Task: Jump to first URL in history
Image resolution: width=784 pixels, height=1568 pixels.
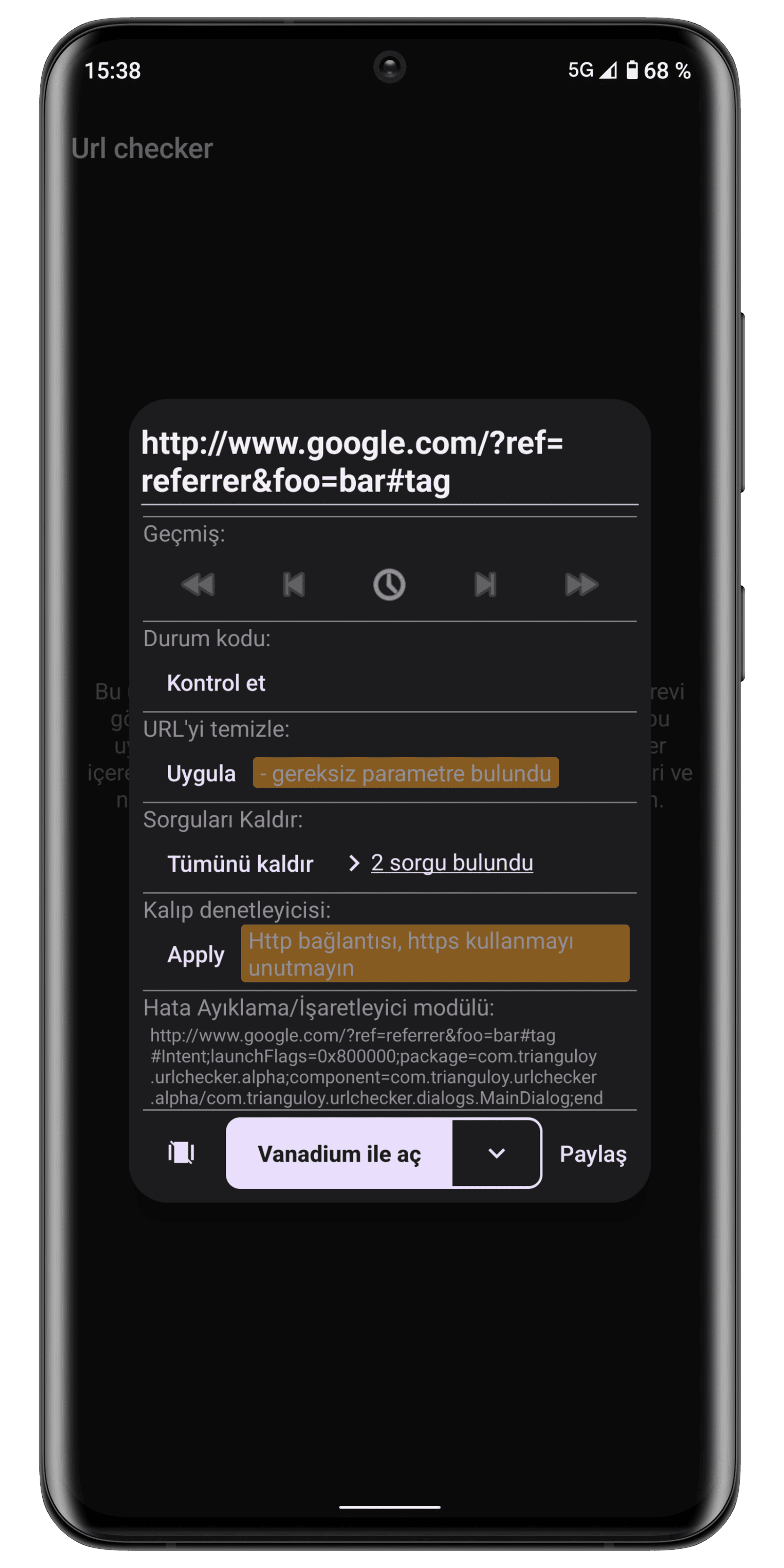Action: (x=198, y=585)
